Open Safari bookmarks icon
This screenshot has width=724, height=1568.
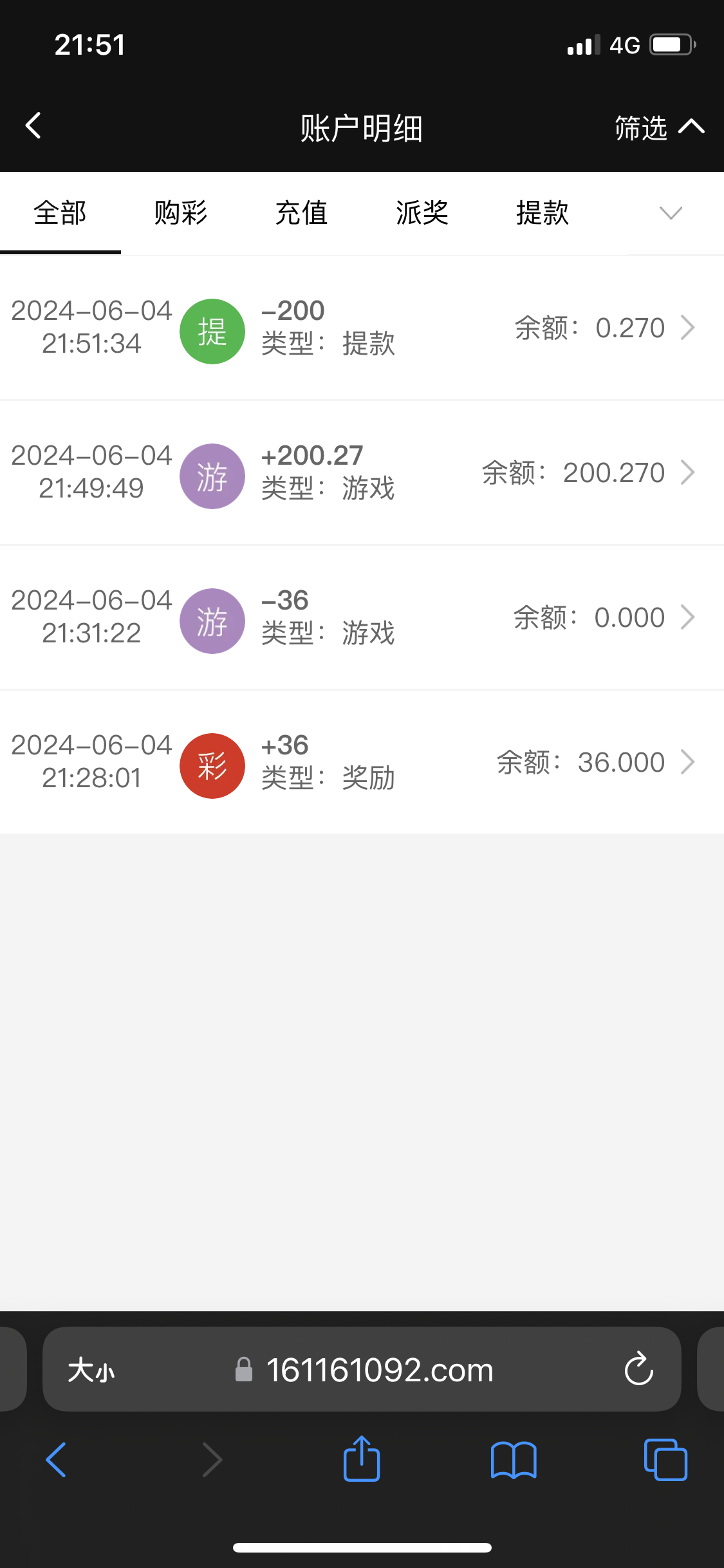coord(514,1460)
